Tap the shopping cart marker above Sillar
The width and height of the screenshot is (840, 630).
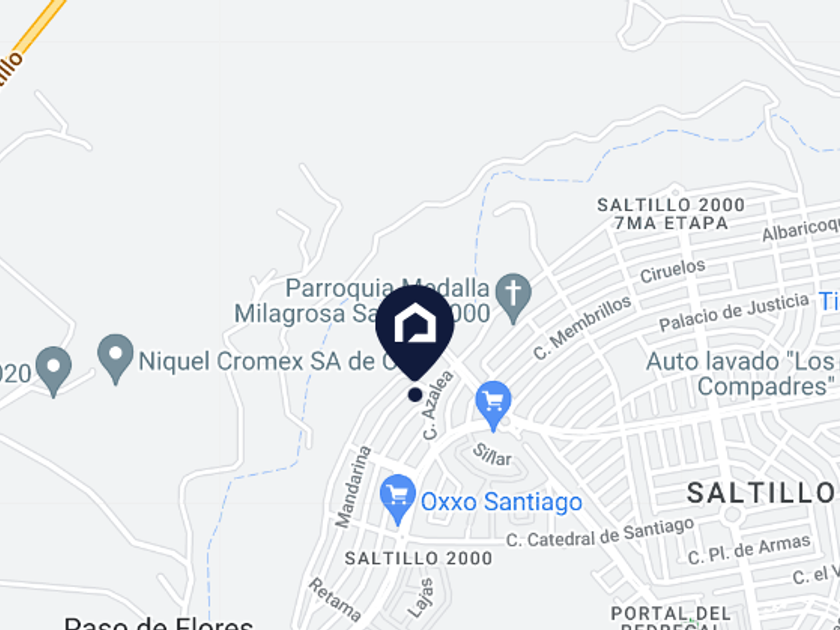point(493,406)
